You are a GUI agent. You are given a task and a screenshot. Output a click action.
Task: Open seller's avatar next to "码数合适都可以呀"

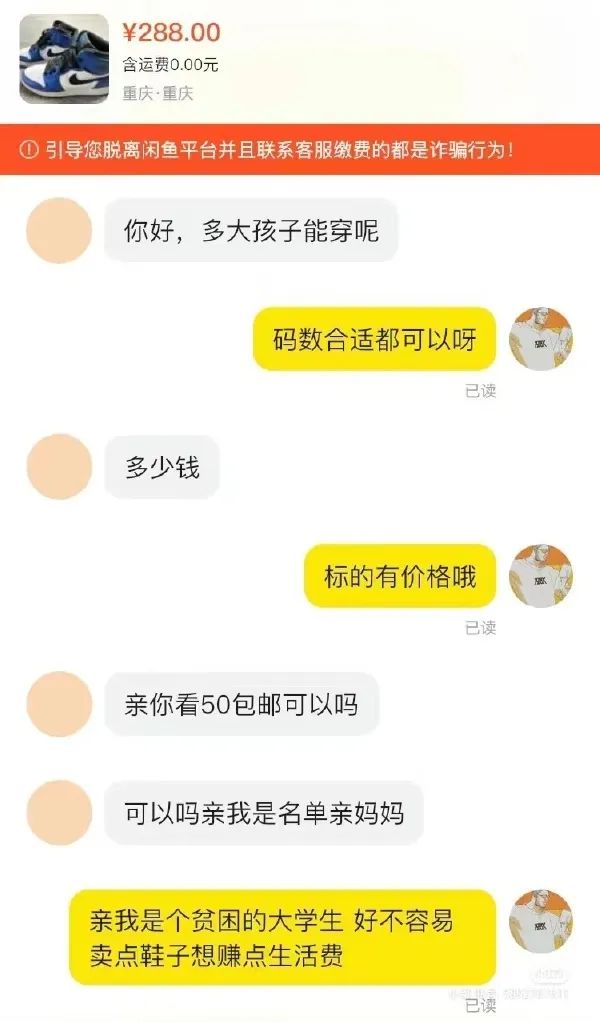tap(541, 339)
